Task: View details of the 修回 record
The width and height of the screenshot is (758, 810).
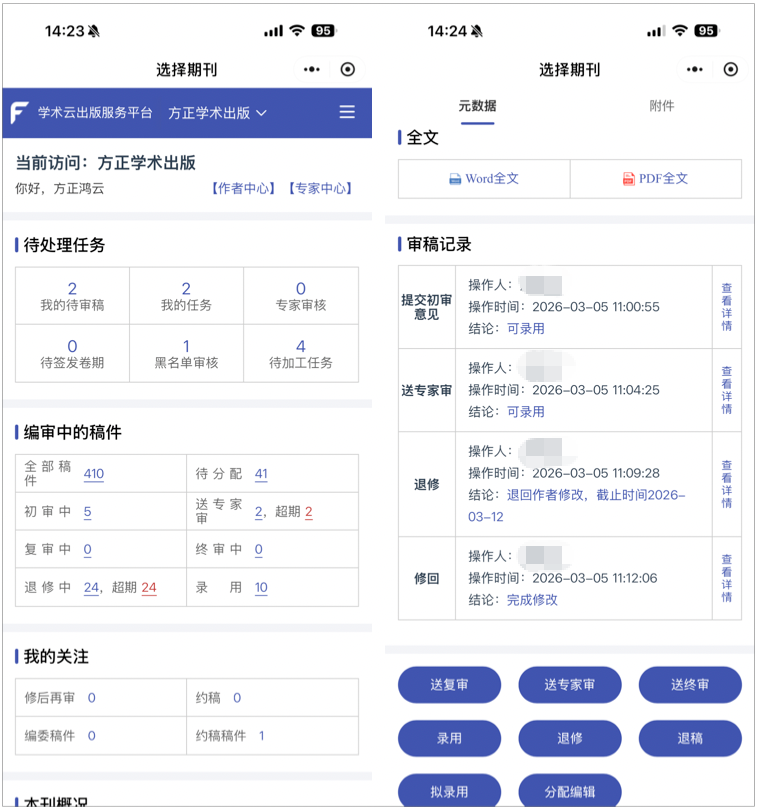Action: pyautogui.click(x=727, y=578)
